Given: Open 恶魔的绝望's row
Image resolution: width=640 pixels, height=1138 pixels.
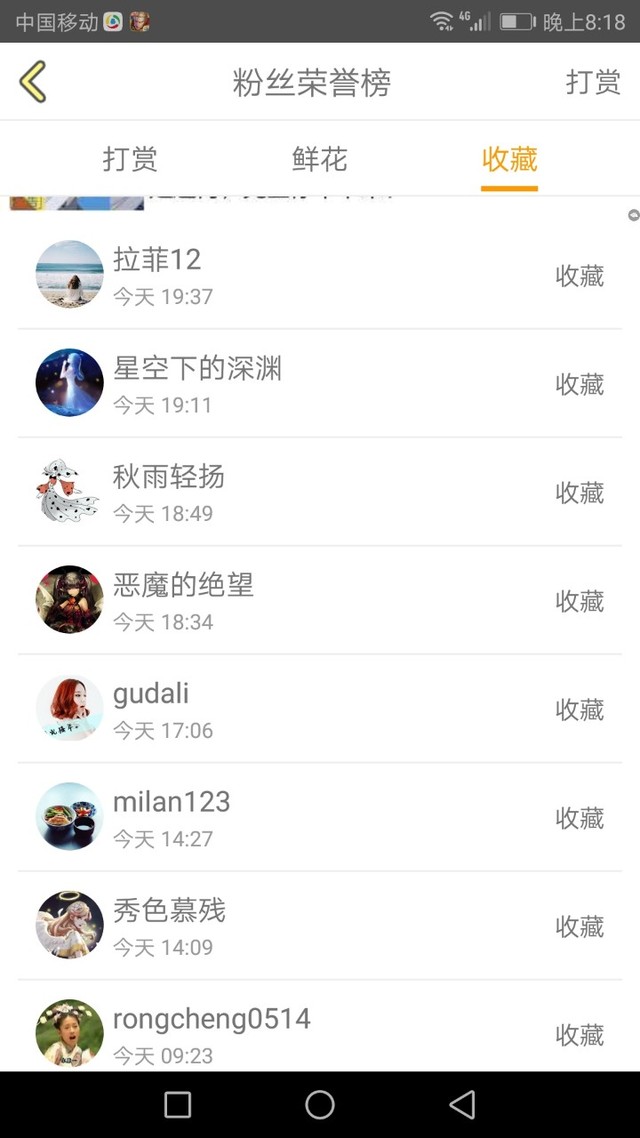Looking at the screenshot, I should coord(320,600).
